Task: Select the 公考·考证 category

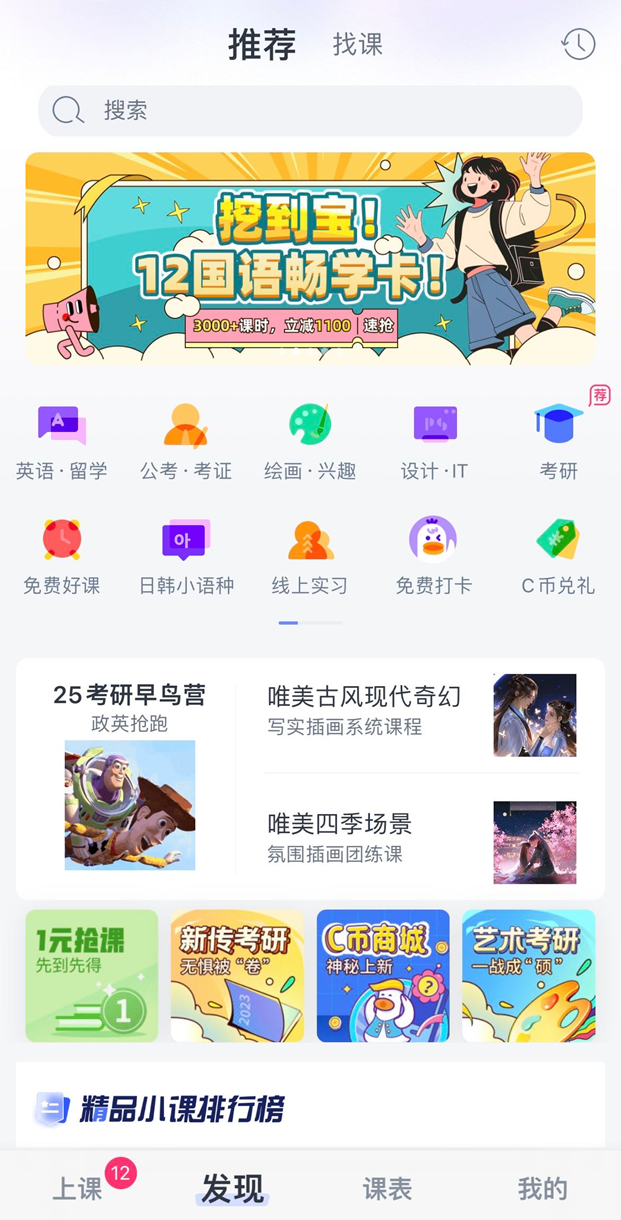Action: pos(186,443)
